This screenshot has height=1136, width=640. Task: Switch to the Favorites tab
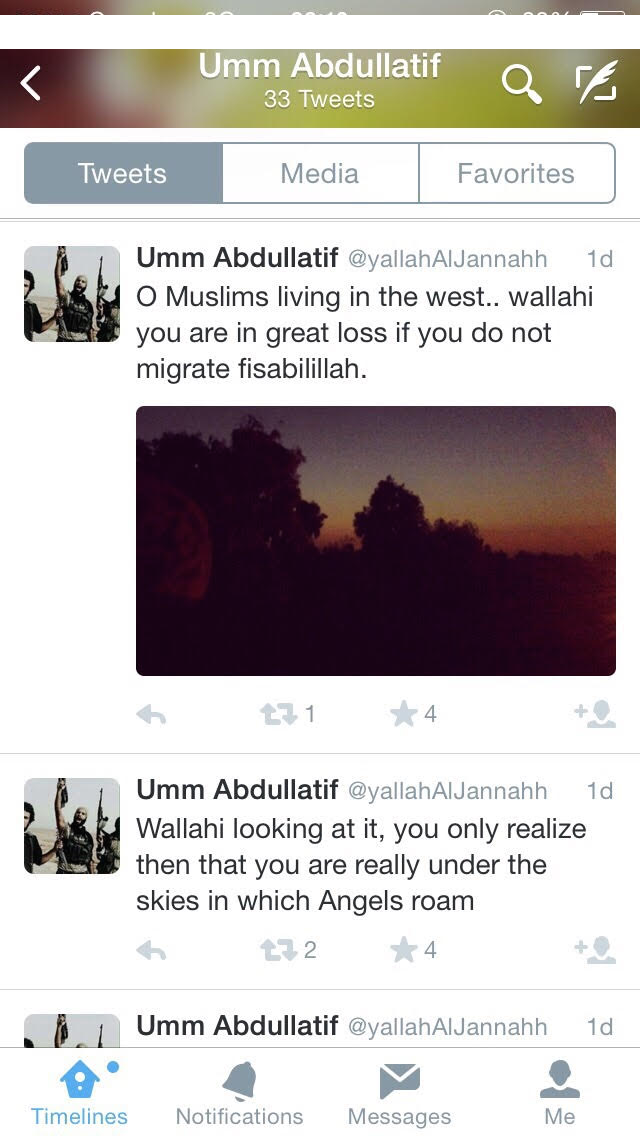516,173
